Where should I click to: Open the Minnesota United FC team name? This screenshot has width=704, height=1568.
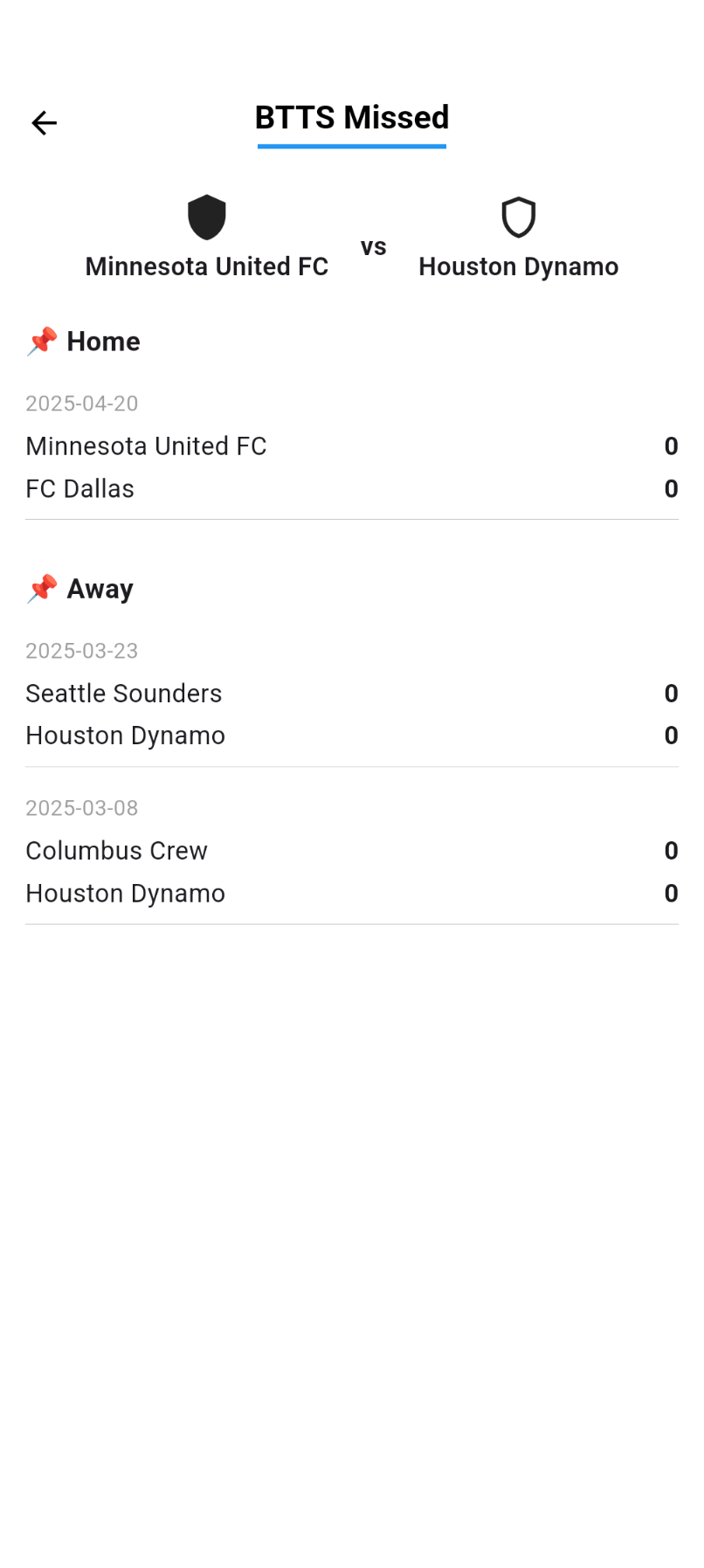tap(206, 266)
